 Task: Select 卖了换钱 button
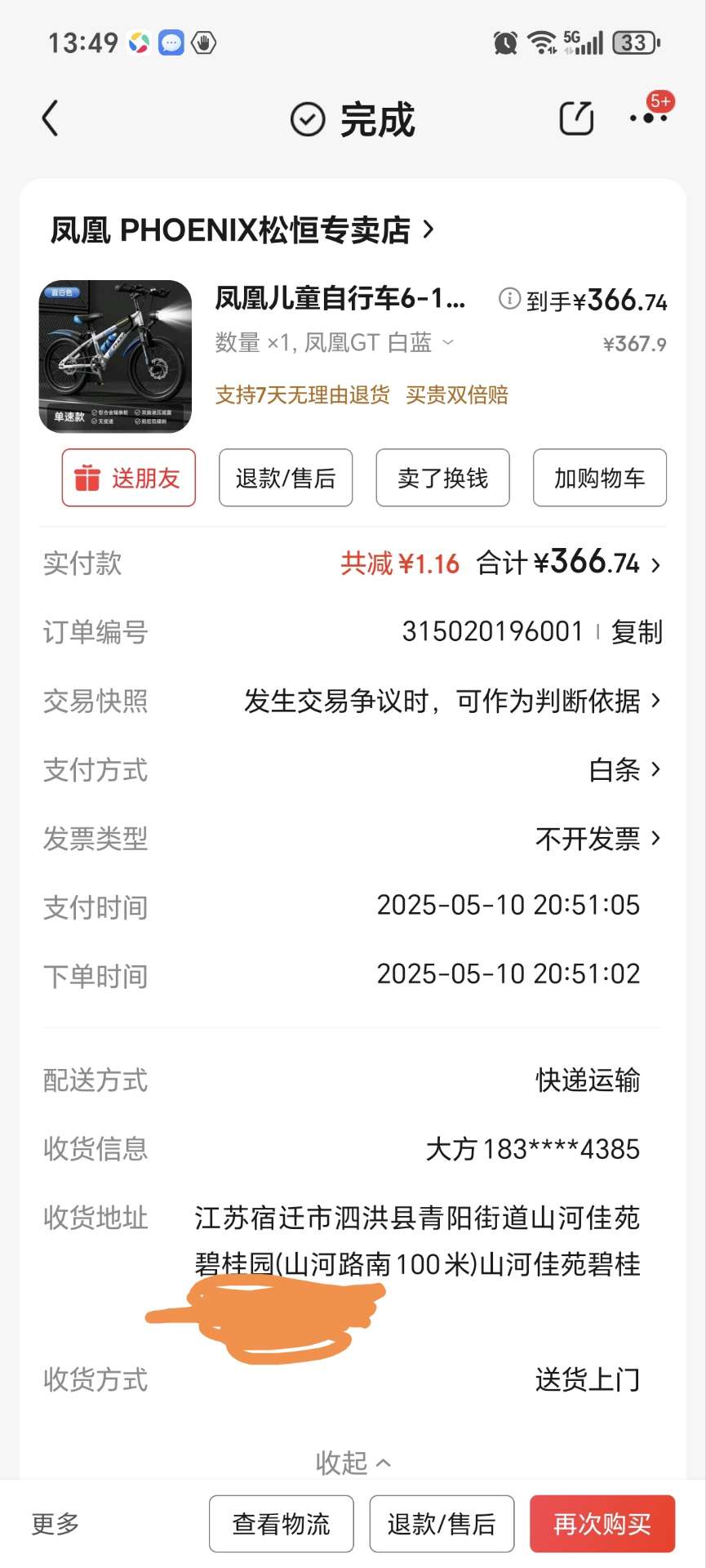pos(442,478)
